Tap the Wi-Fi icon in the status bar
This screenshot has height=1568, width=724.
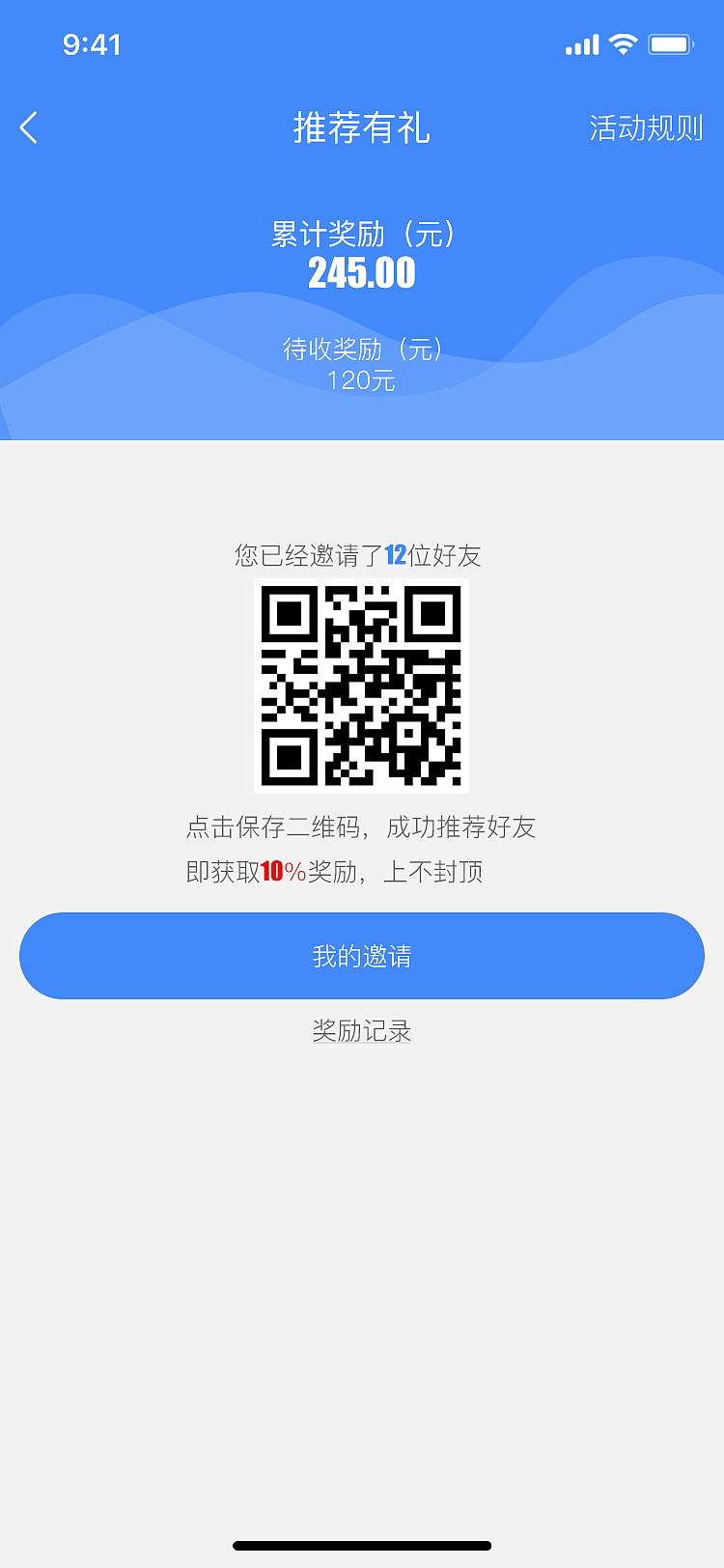623,43
